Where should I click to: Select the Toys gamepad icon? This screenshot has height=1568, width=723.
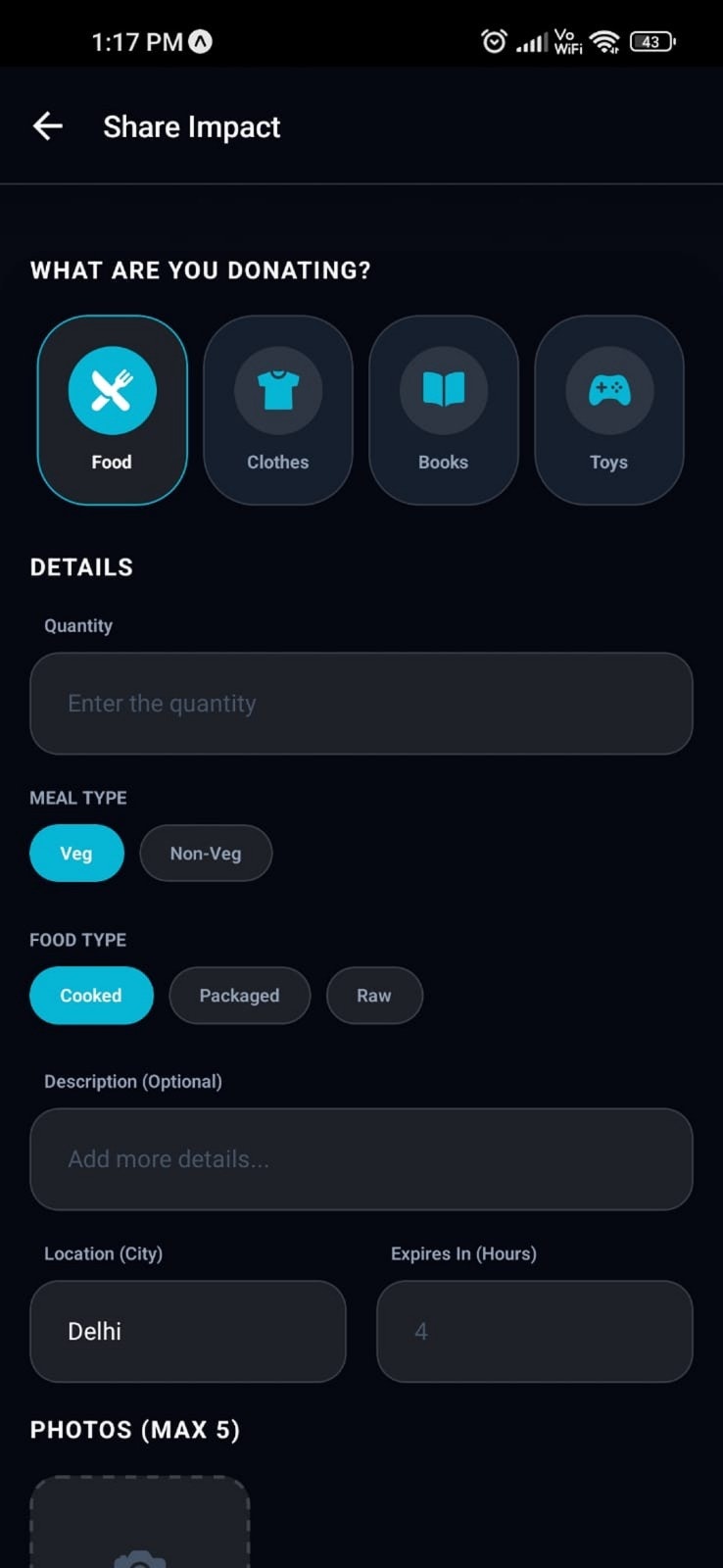608,389
